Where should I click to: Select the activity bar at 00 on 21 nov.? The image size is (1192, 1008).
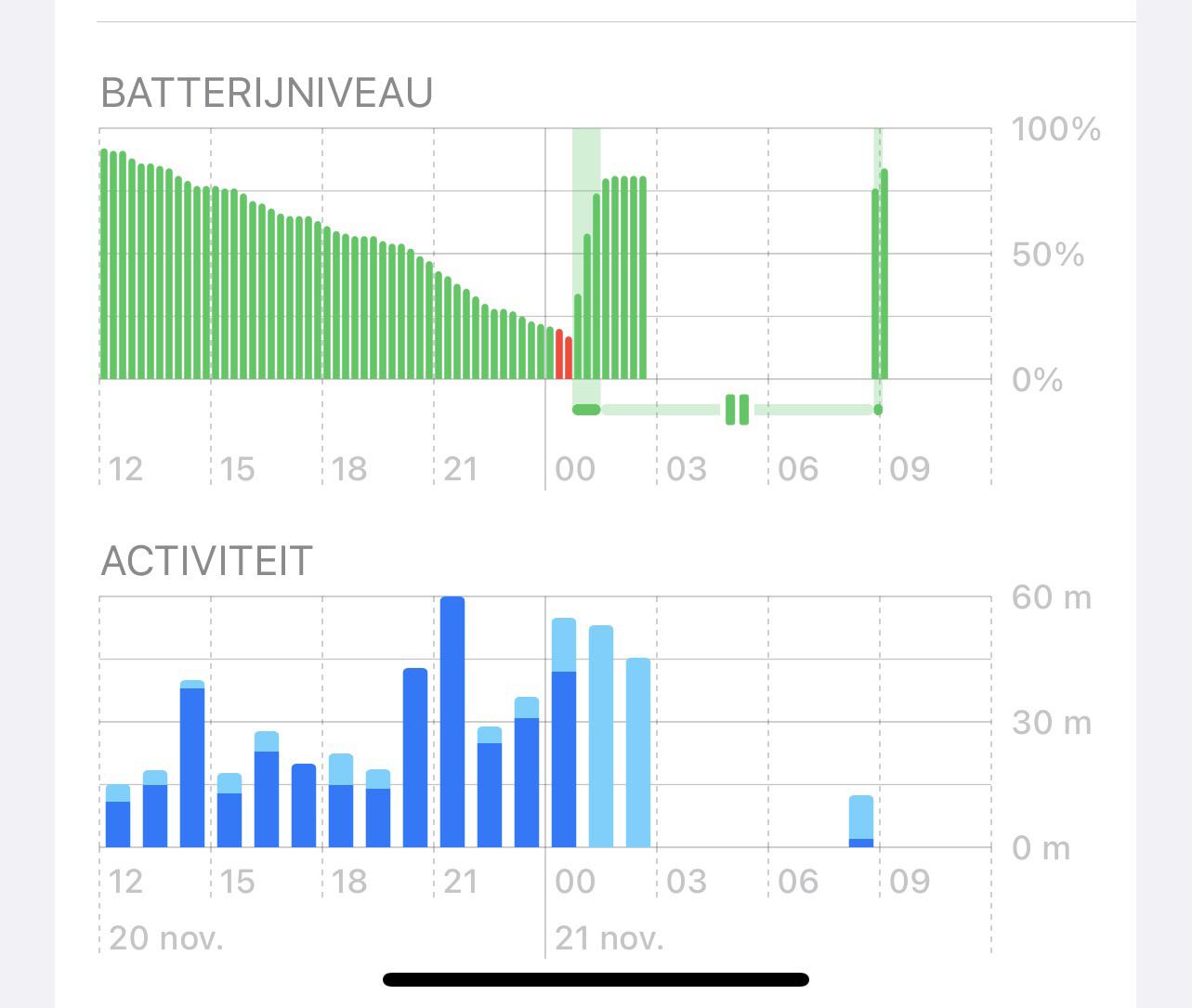click(564, 733)
